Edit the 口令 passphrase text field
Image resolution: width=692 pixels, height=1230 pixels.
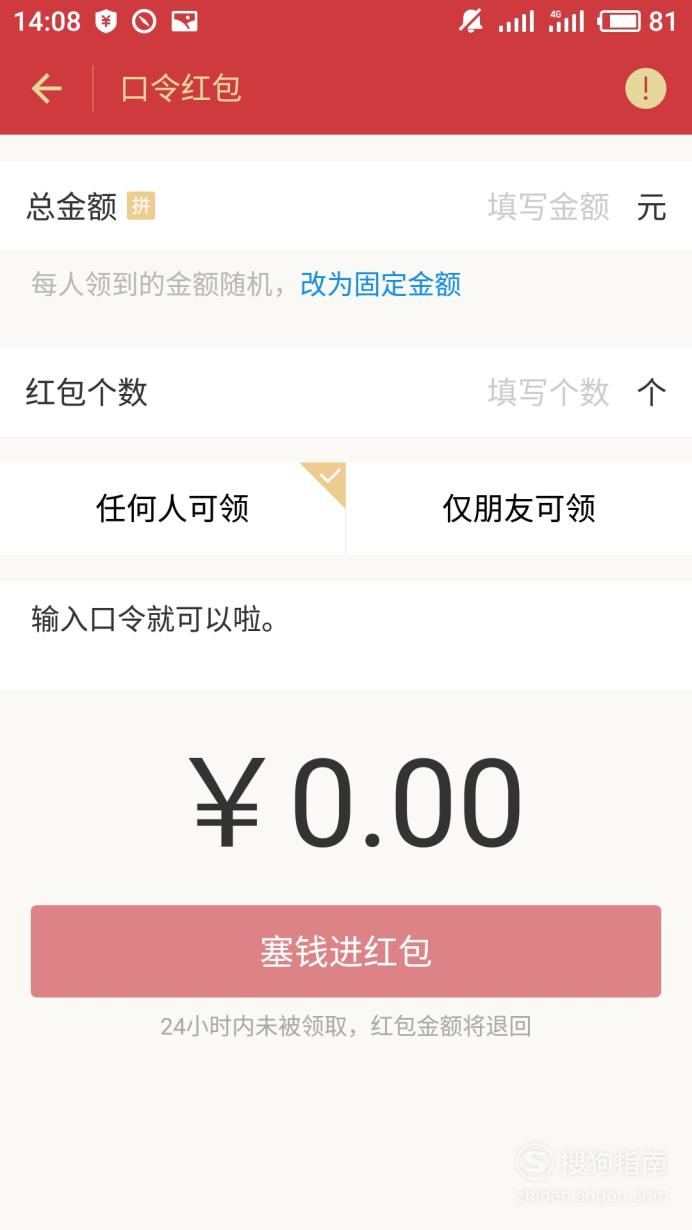tap(346, 635)
